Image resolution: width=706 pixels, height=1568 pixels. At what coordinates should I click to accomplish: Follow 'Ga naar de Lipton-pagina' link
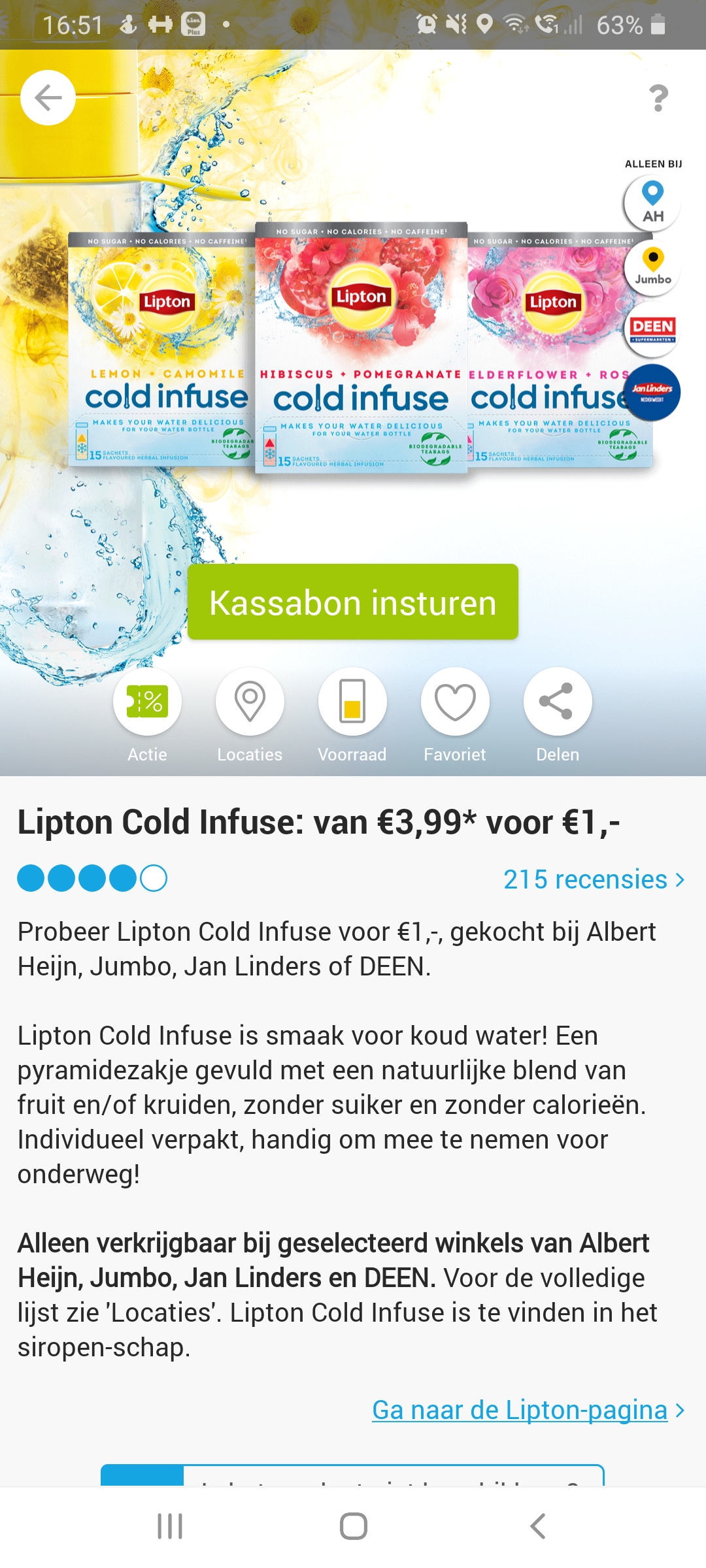[528, 1410]
